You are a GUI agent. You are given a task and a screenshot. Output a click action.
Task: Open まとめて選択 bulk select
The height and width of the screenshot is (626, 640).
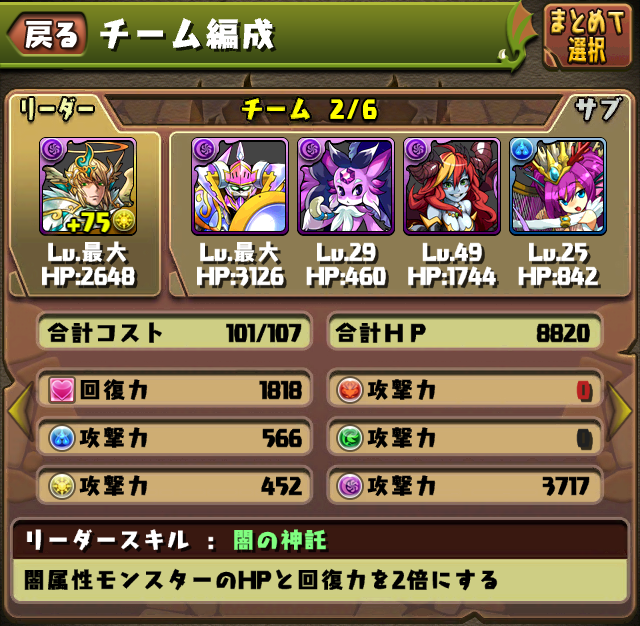pos(588,38)
